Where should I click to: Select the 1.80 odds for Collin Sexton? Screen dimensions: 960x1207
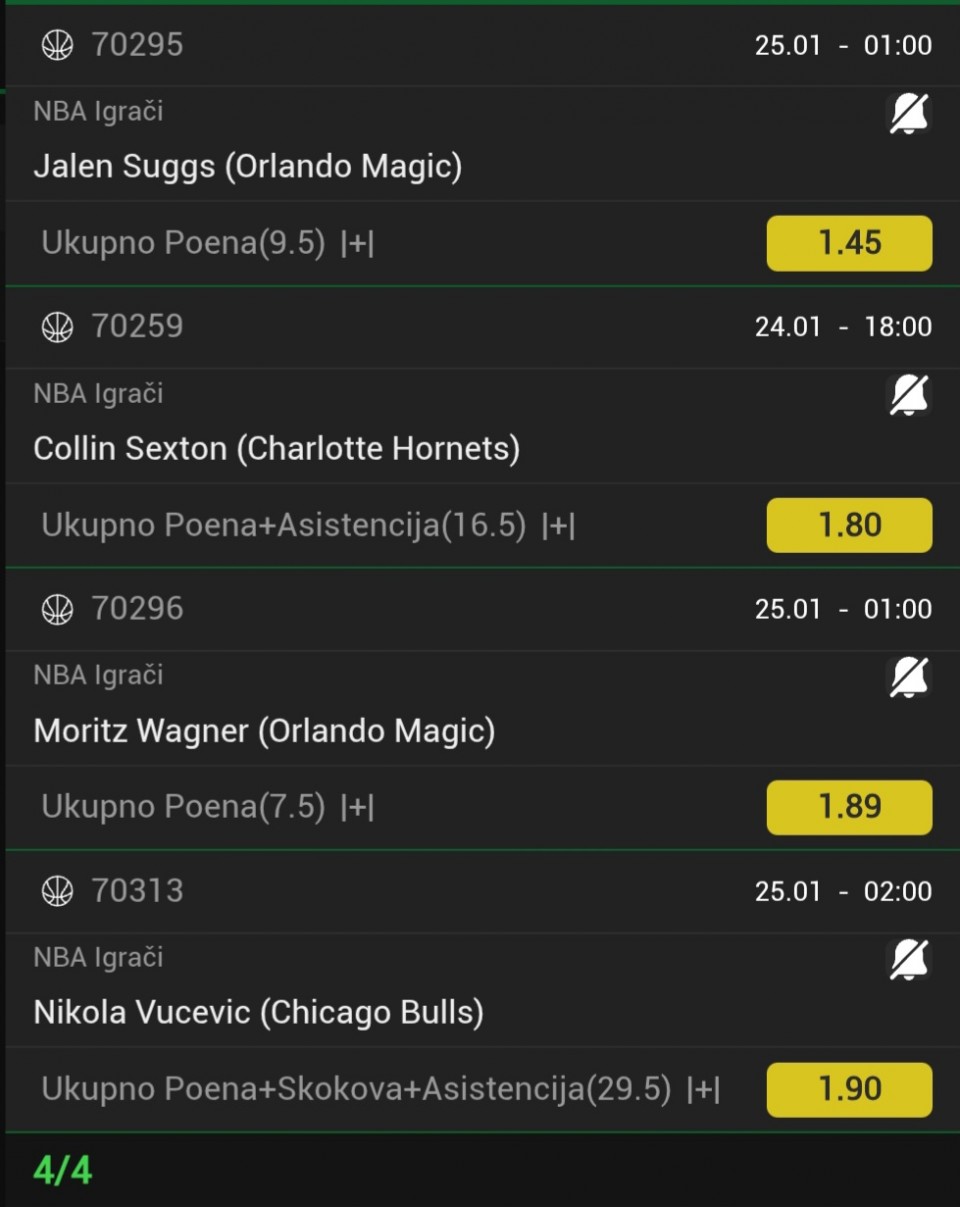point(849,525)
